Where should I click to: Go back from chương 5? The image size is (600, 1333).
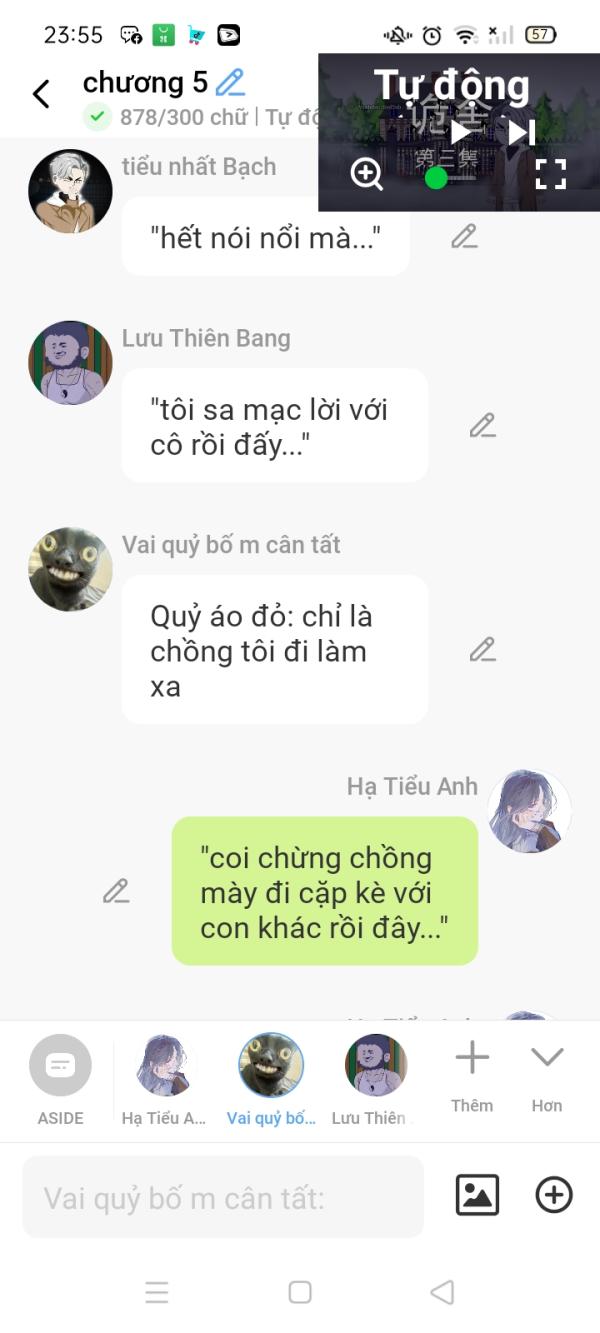pos(41,94)
